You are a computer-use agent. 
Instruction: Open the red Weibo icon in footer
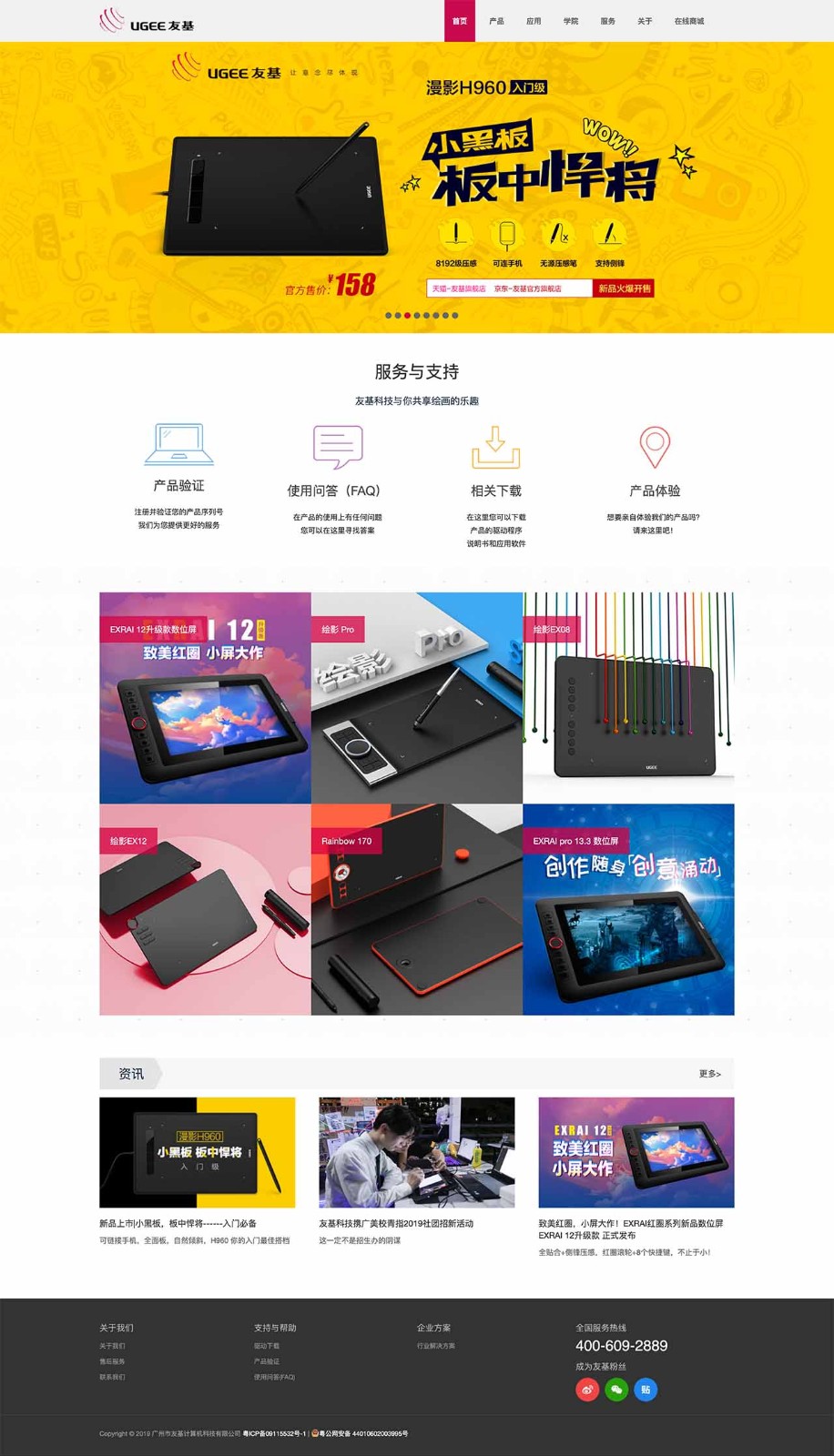tap(587, 1390)
